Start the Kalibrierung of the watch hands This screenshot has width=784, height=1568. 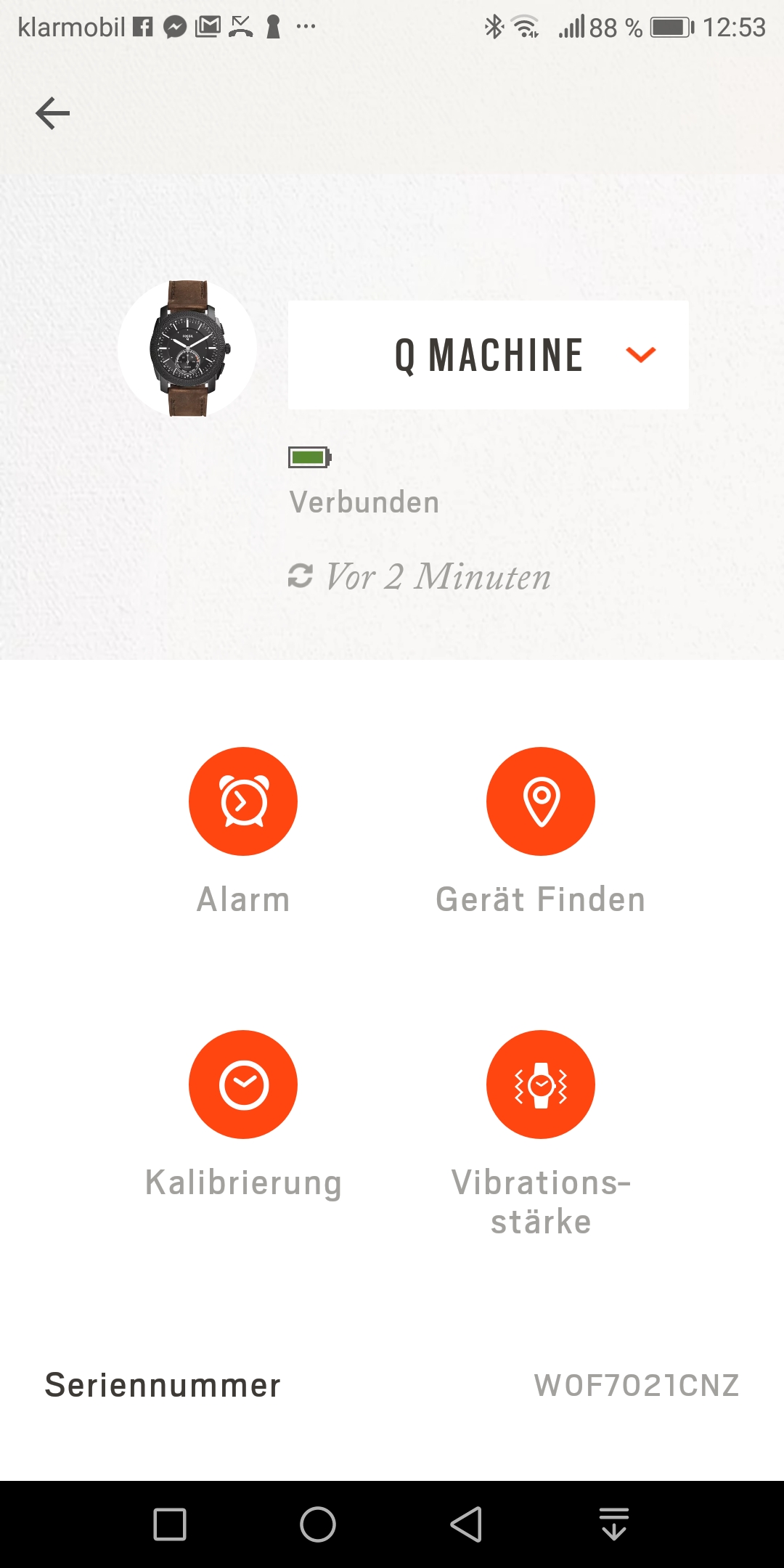[x=243, y=1085]
